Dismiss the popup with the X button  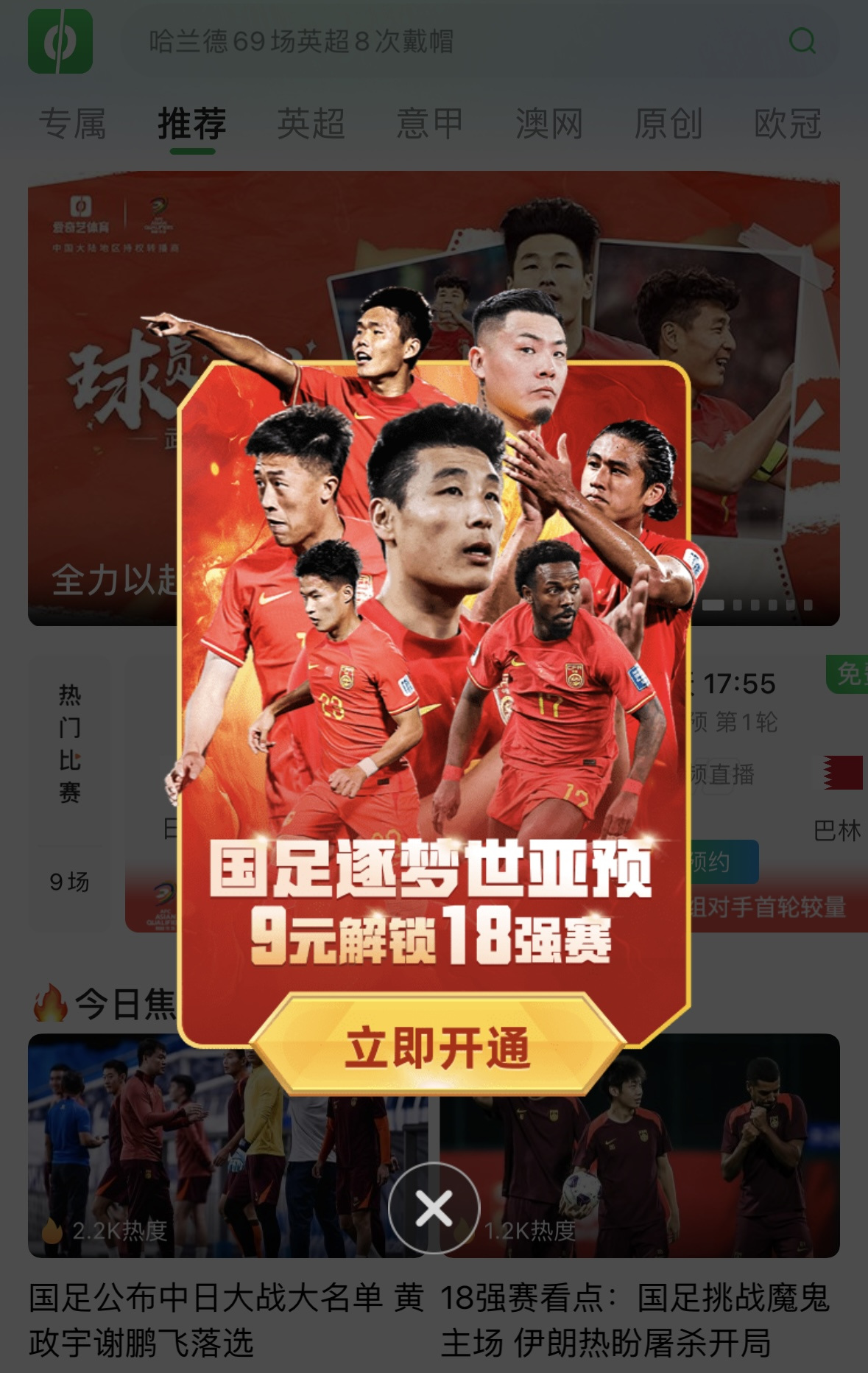coord(434,1208)
